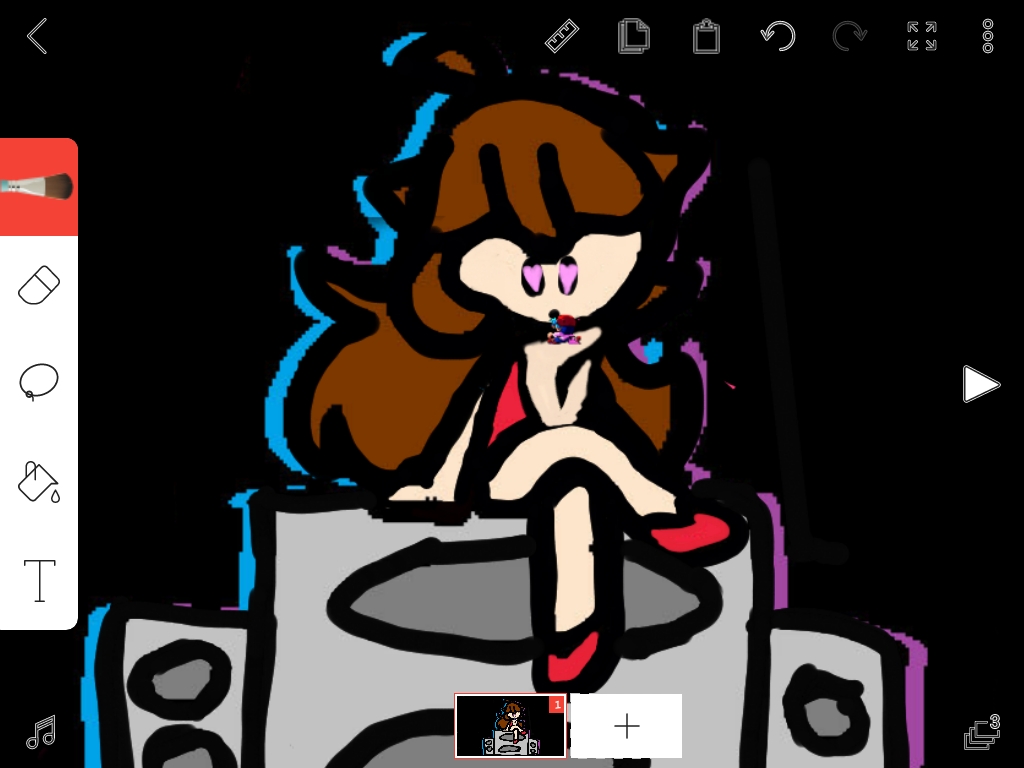The image size is (1024, 768).
Task: Pick the paint bucket fill tool
Action: [x=39, y=481]
